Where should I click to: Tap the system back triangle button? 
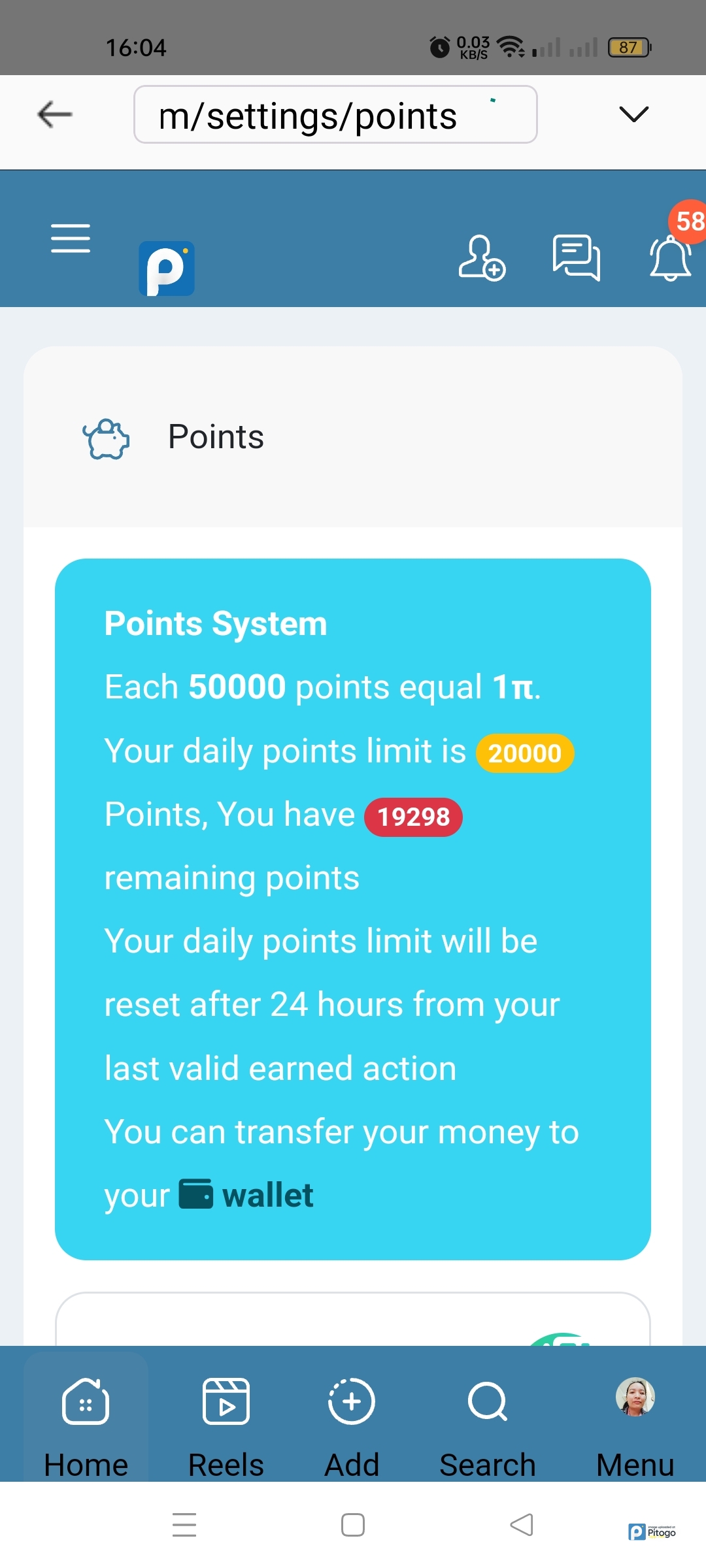tap(521, 1525)
